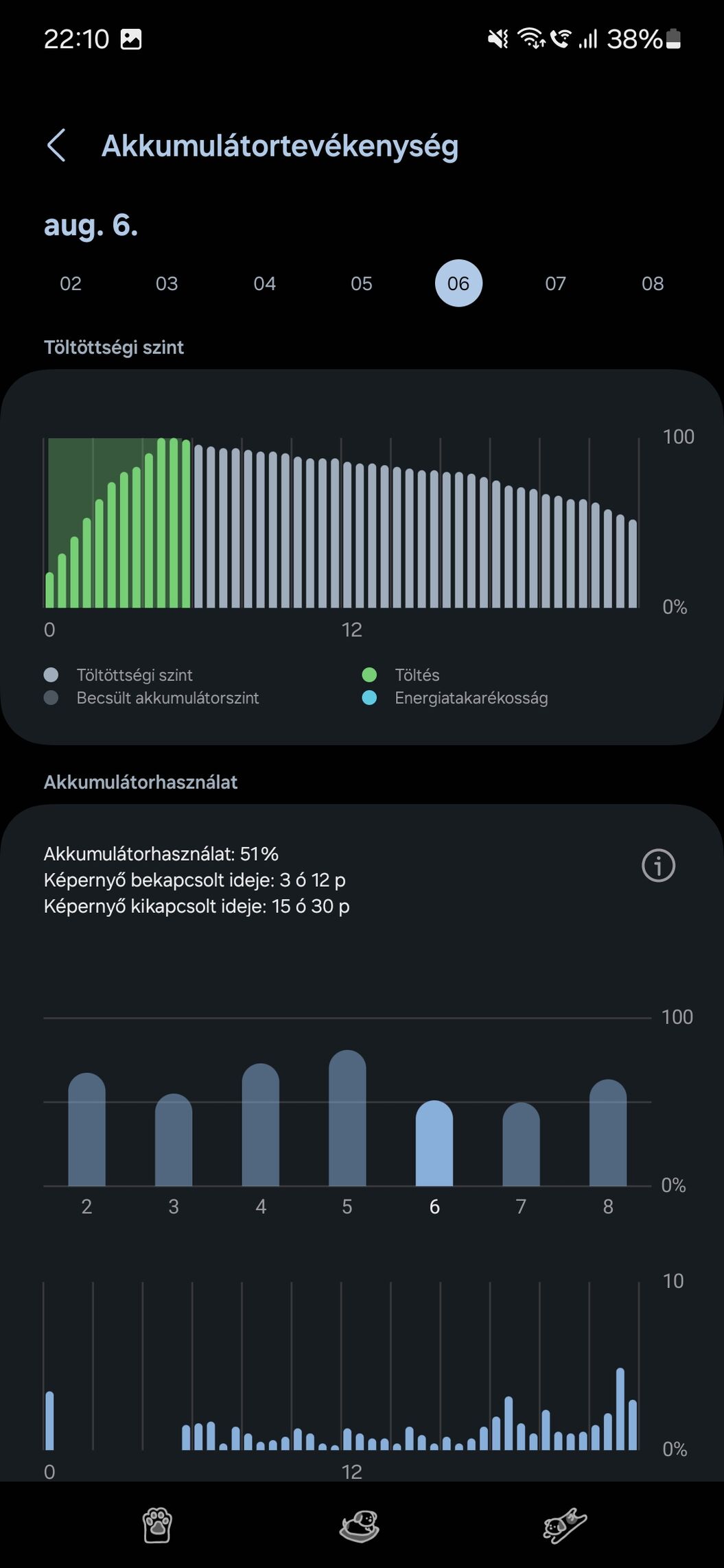The image size is (724, 1568).
Task: Tap the paw-shaped recent apps button
Action: point(157,1525)
